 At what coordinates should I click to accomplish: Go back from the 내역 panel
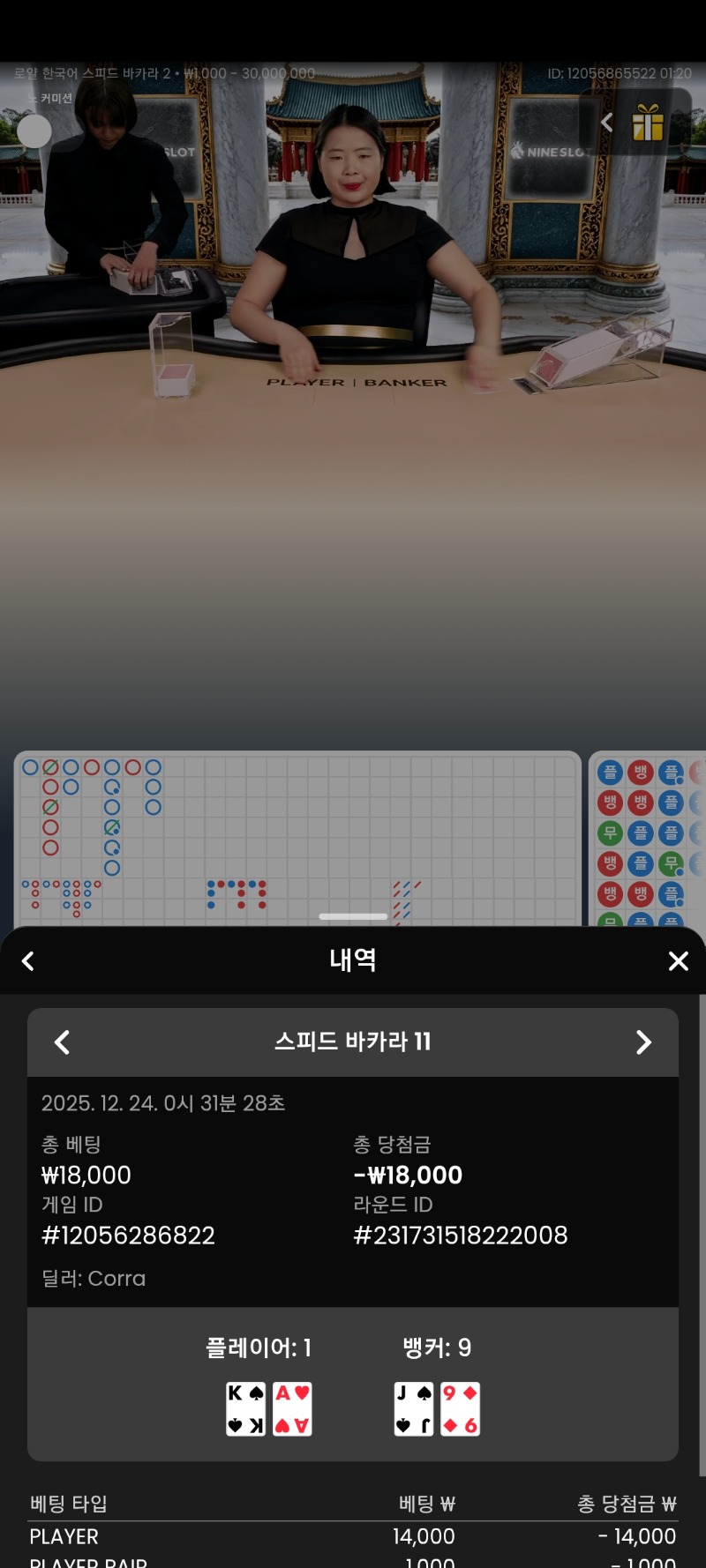(28, 961)
